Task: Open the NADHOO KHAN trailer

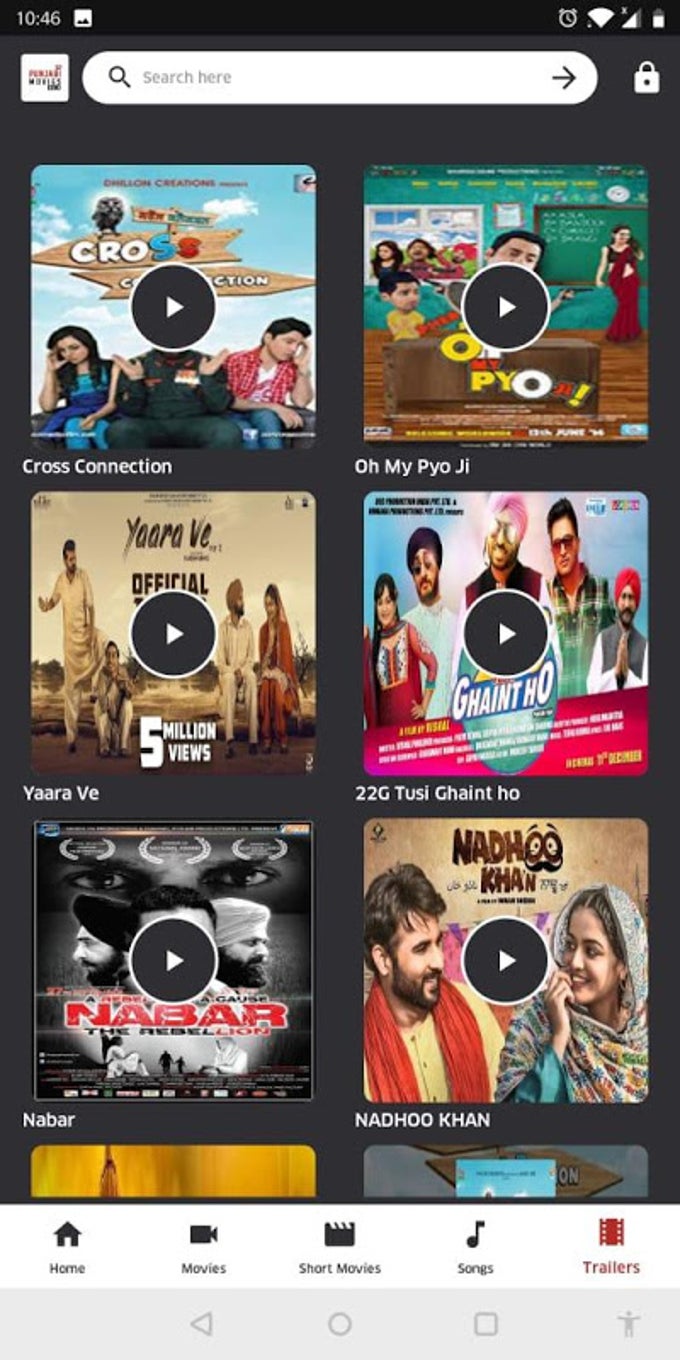Action: (x=506, y=960)
